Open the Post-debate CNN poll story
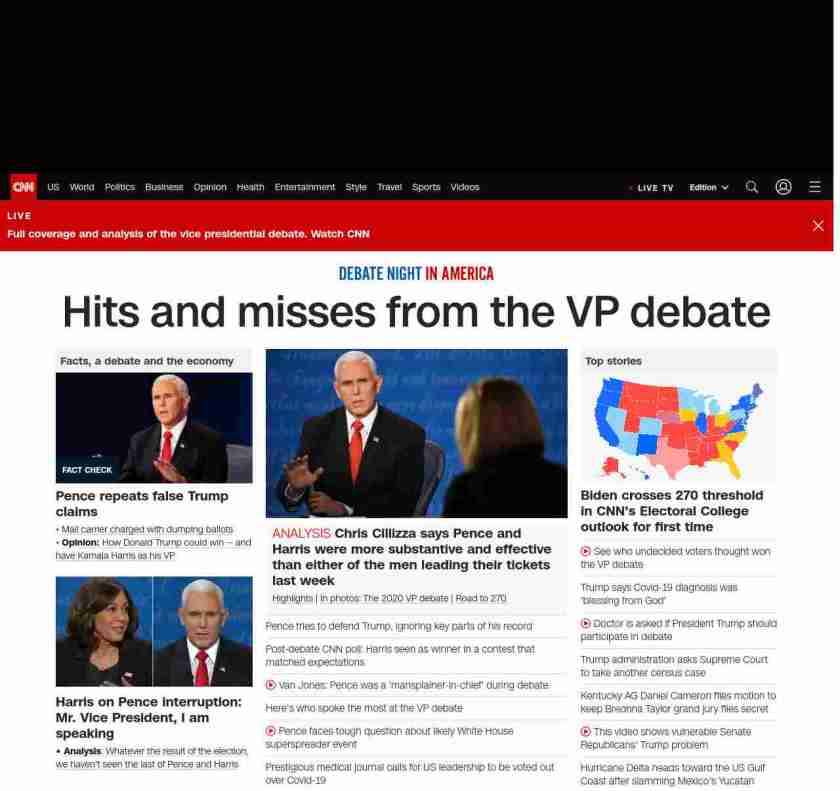Viewport: 840px width, 791px height. click(x=400, y=655)
